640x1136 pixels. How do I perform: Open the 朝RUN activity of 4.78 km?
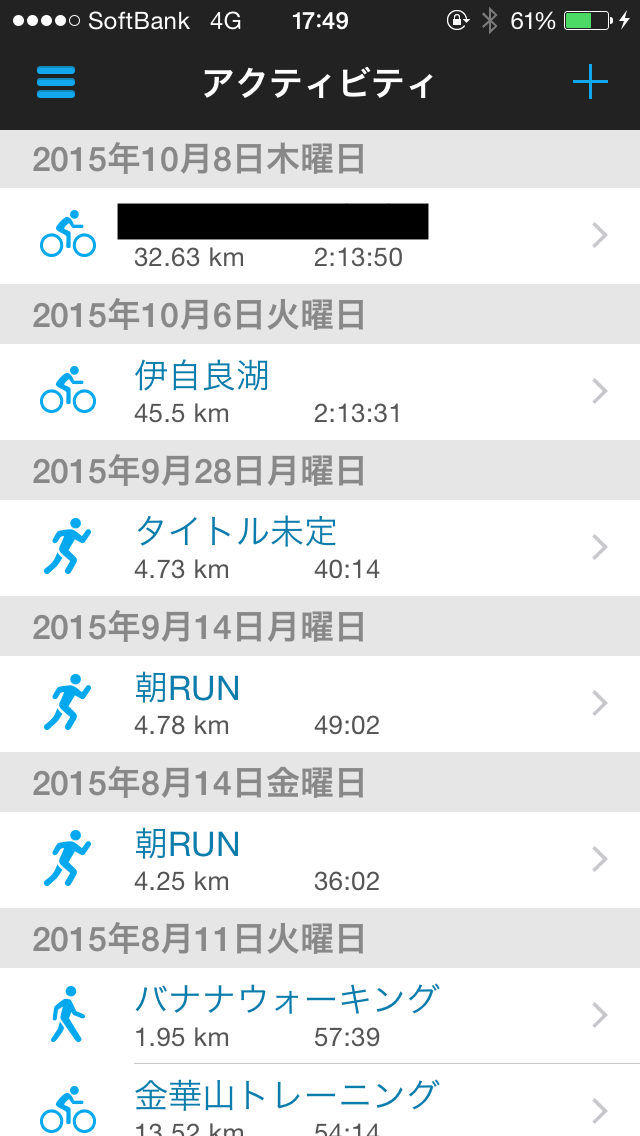click(320, 703)
